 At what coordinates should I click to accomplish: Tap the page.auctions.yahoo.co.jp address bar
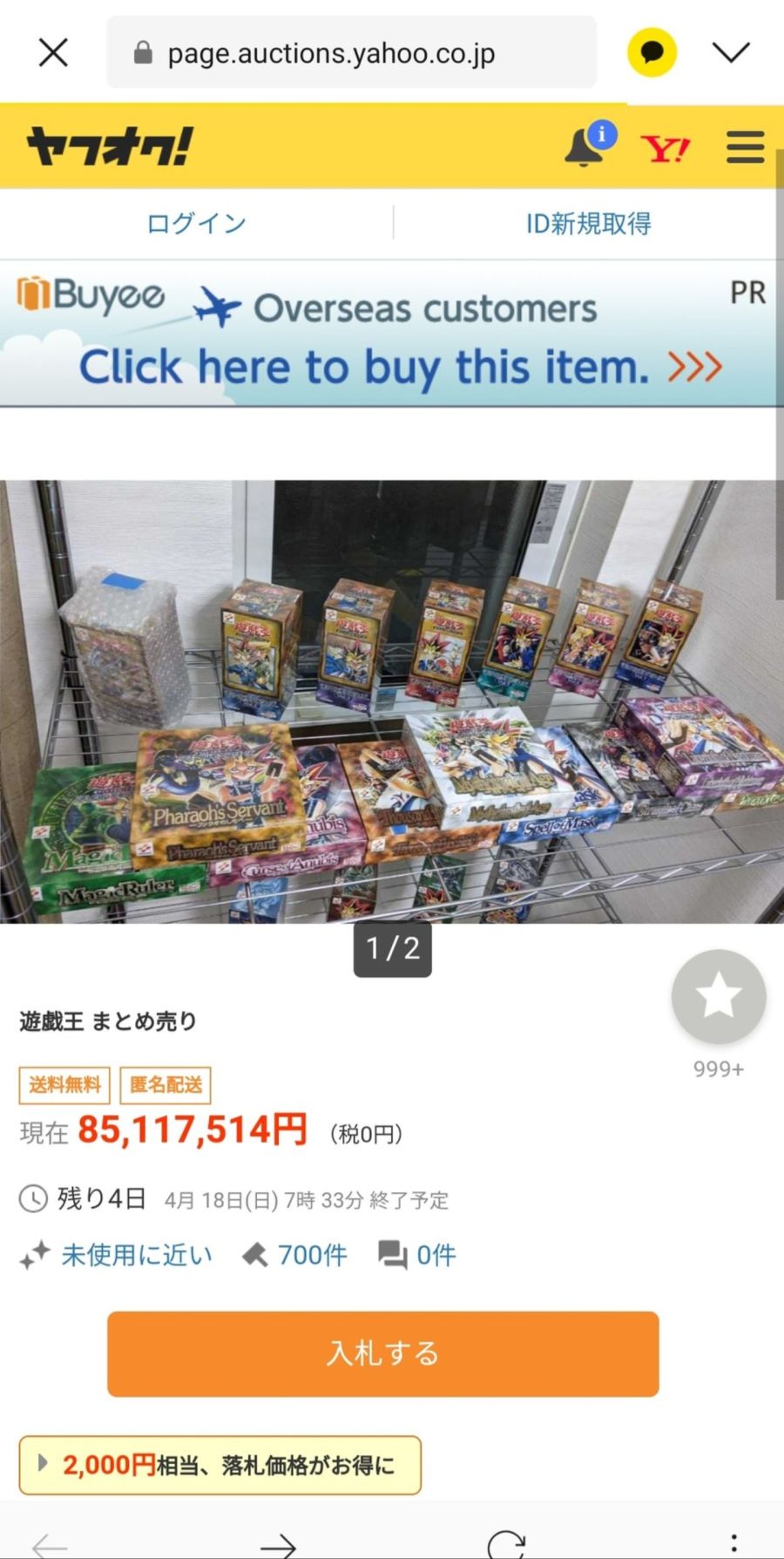(351, 53)
